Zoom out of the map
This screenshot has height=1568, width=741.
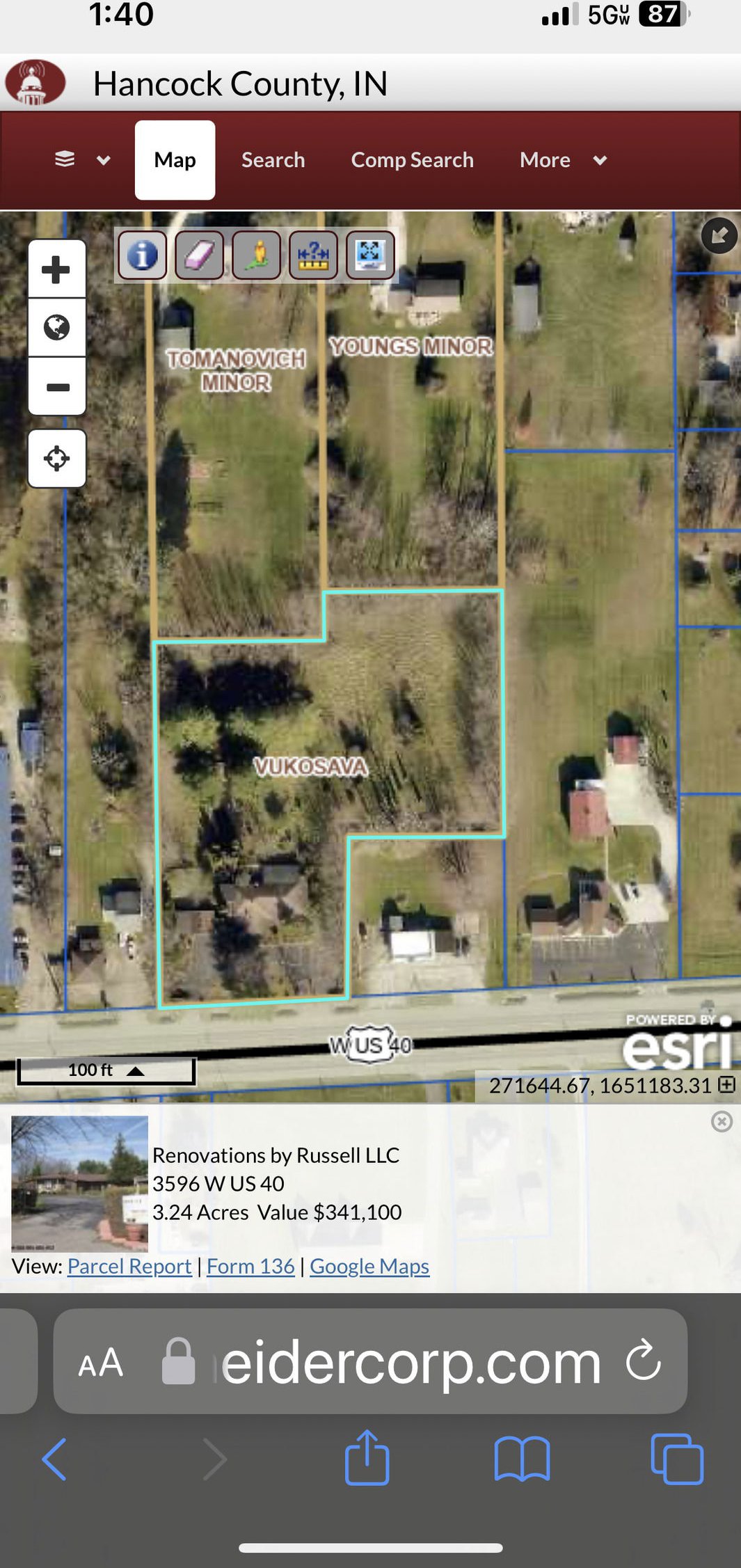(56, 387)
